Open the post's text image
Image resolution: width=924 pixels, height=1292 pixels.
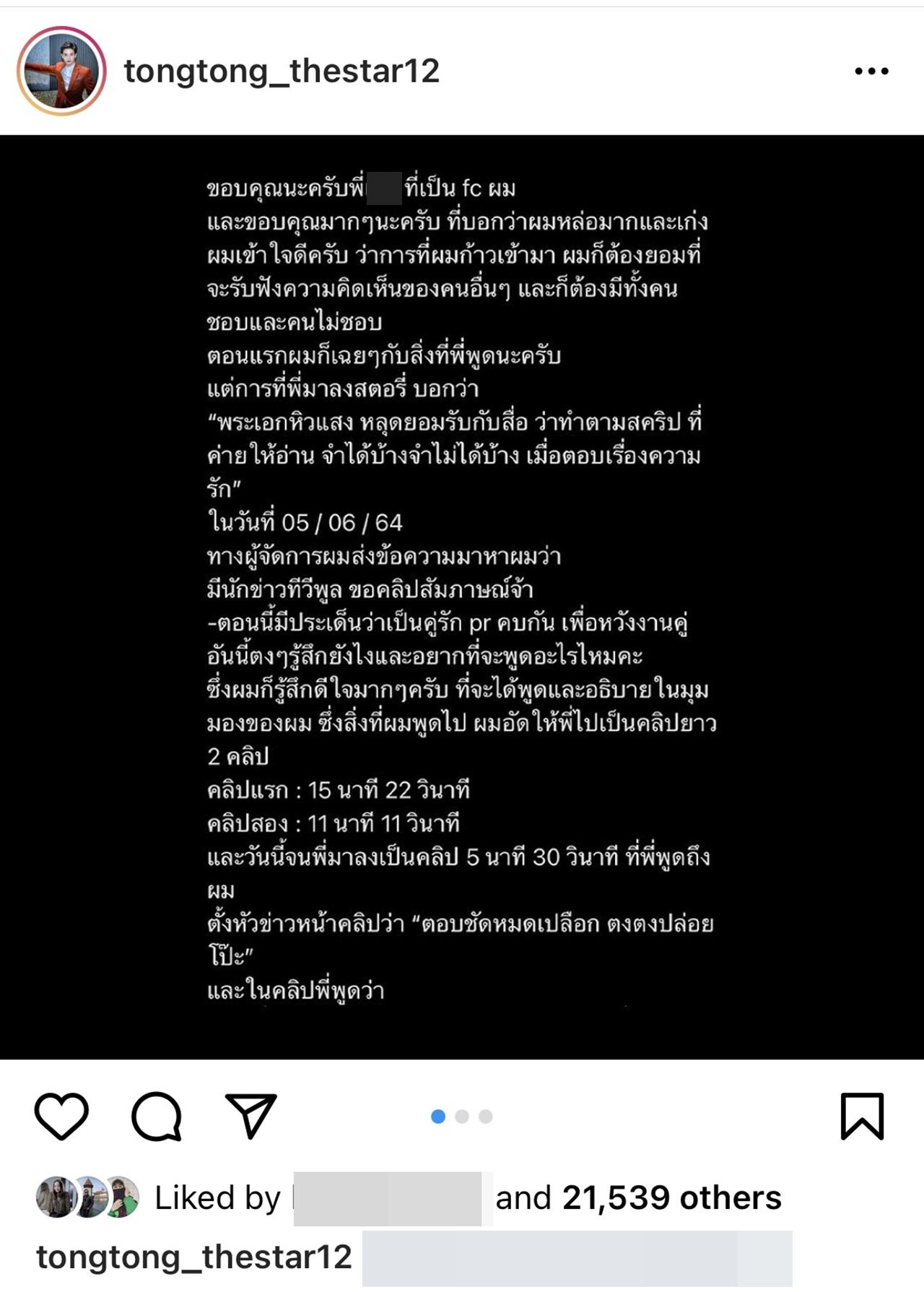[462, 597]
